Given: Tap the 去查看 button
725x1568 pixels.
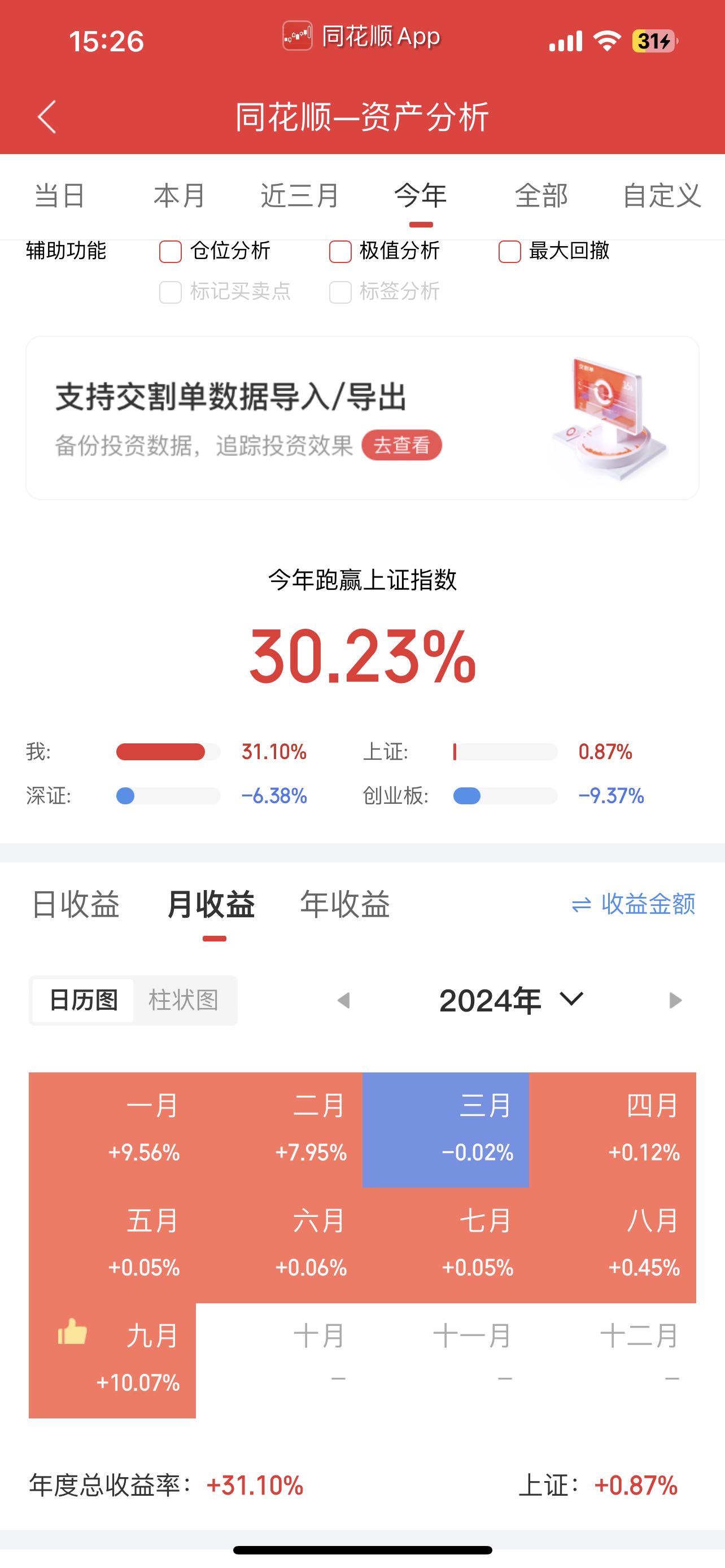Looking at the screenshot, I should tap(401, 445).
